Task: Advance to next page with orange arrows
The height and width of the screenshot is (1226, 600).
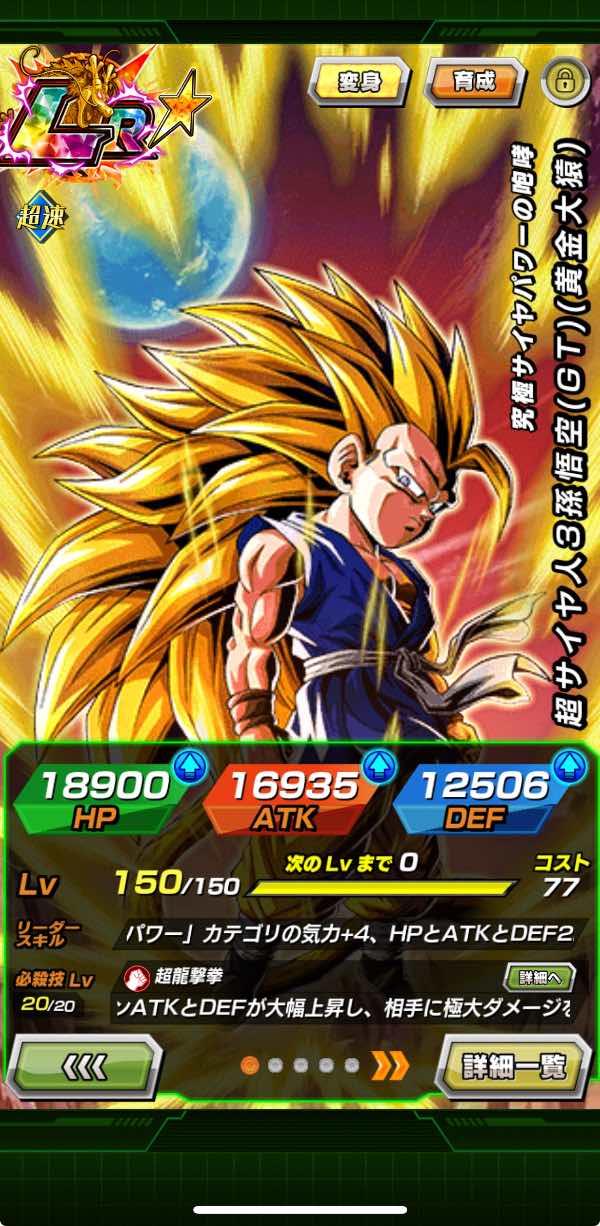Action: tap(390, 1066)
